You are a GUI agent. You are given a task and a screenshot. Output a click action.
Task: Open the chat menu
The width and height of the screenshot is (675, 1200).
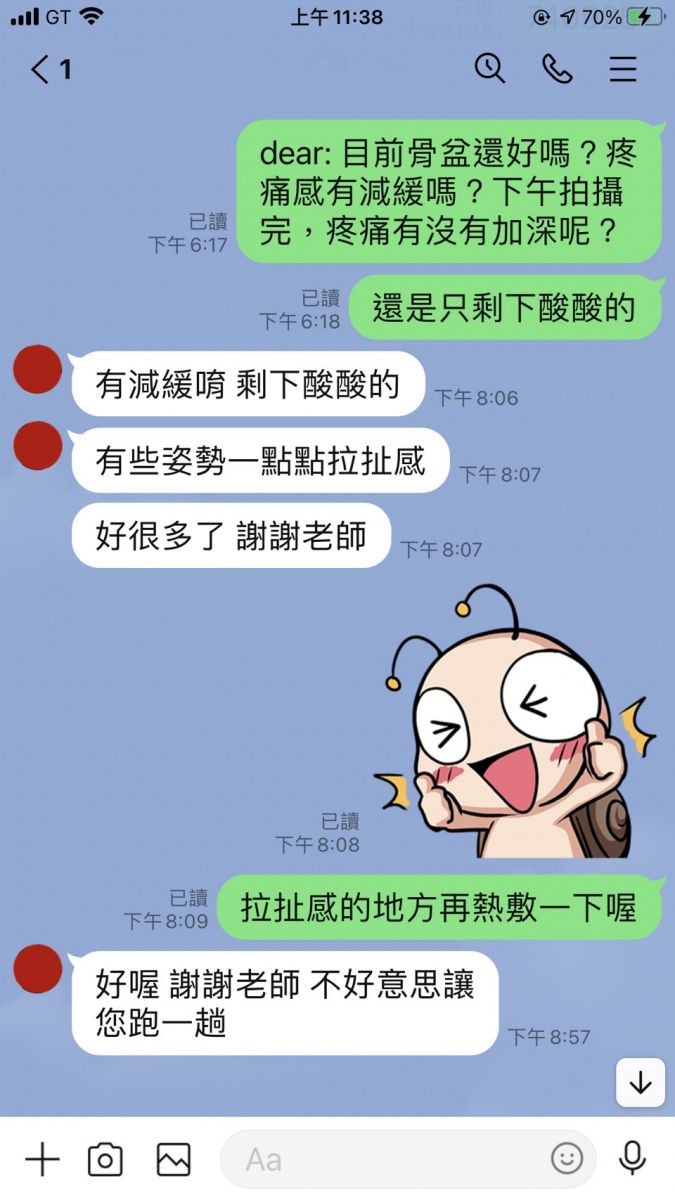click(x=623, y=68)
